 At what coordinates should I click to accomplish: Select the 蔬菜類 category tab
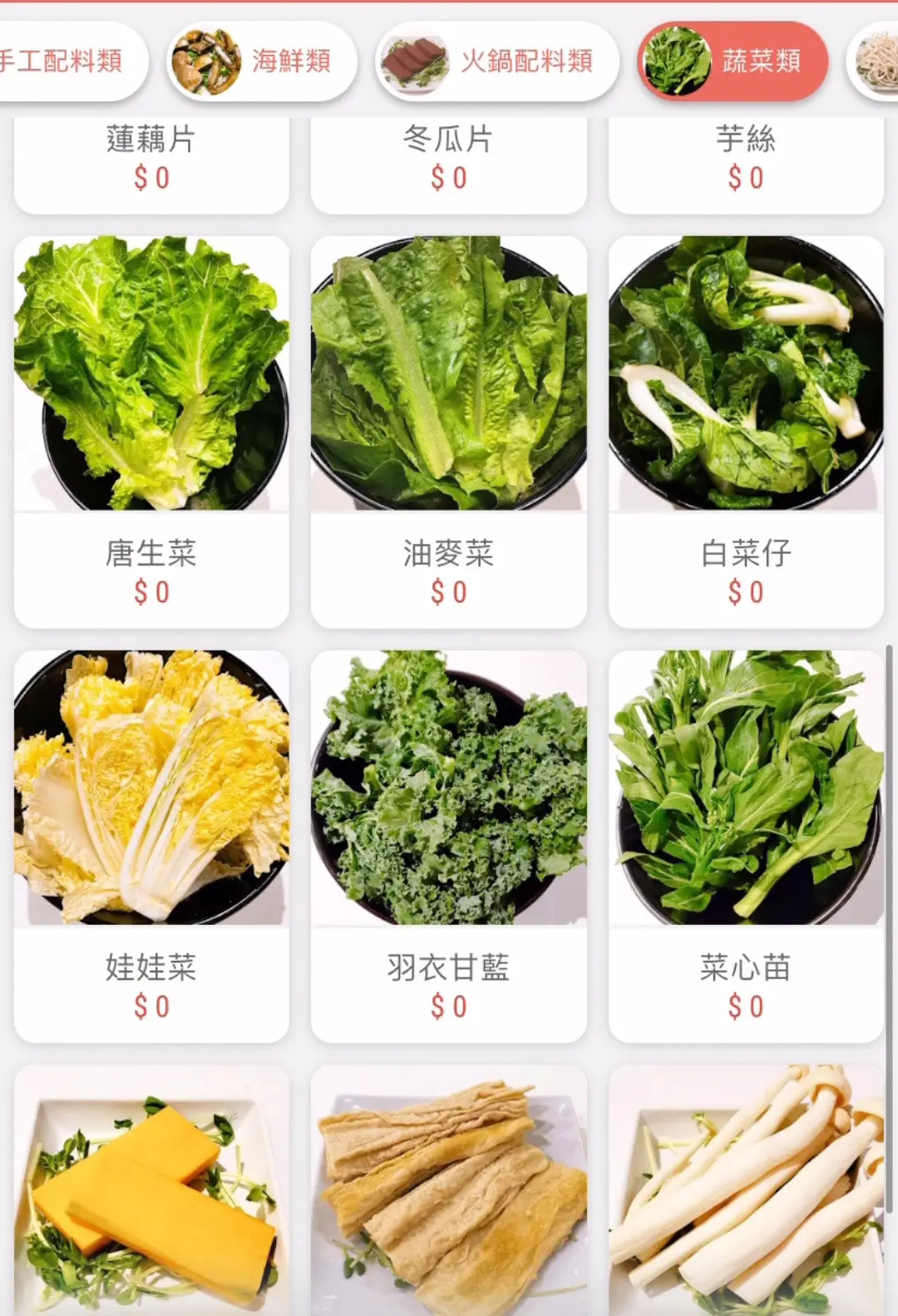click(733, 61)
